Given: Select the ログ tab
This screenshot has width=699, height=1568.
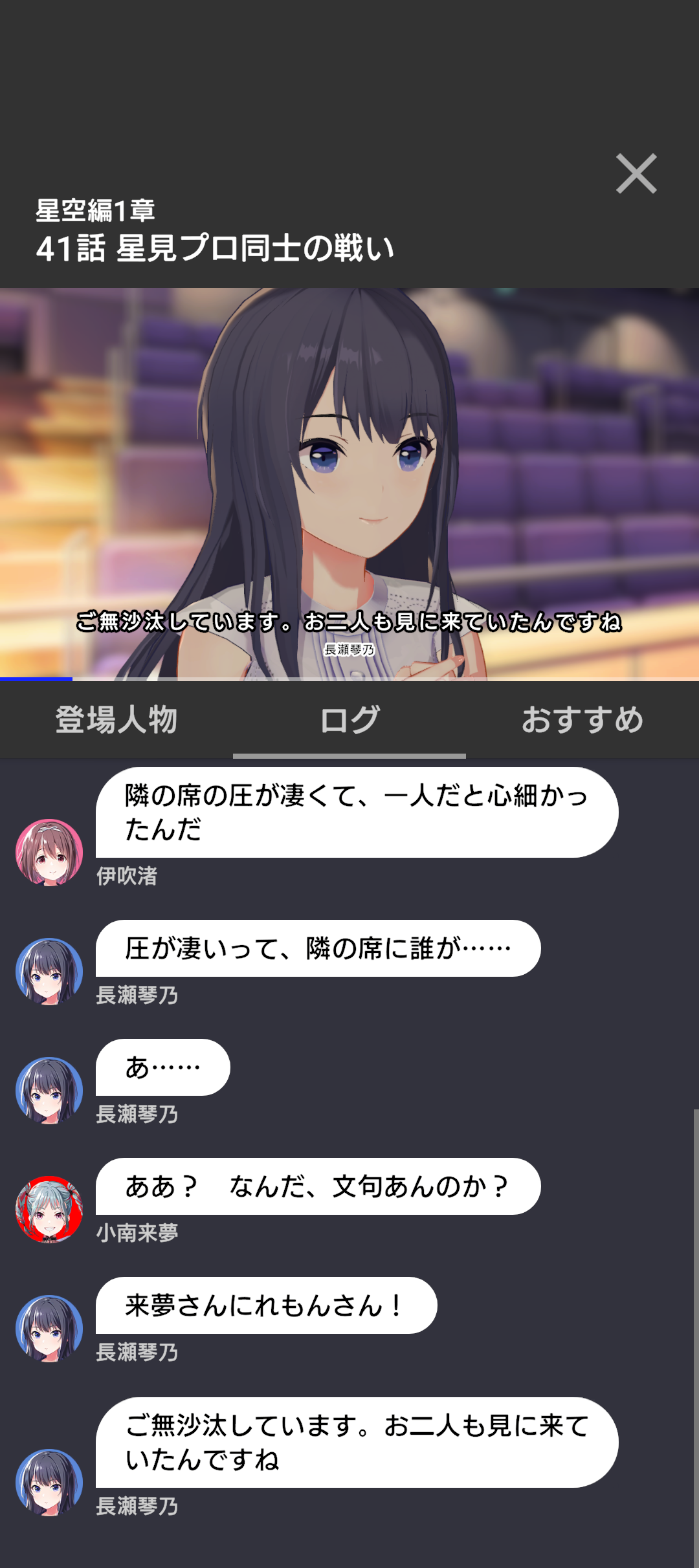Looking at the screenshot, I should tap(349, 719).
